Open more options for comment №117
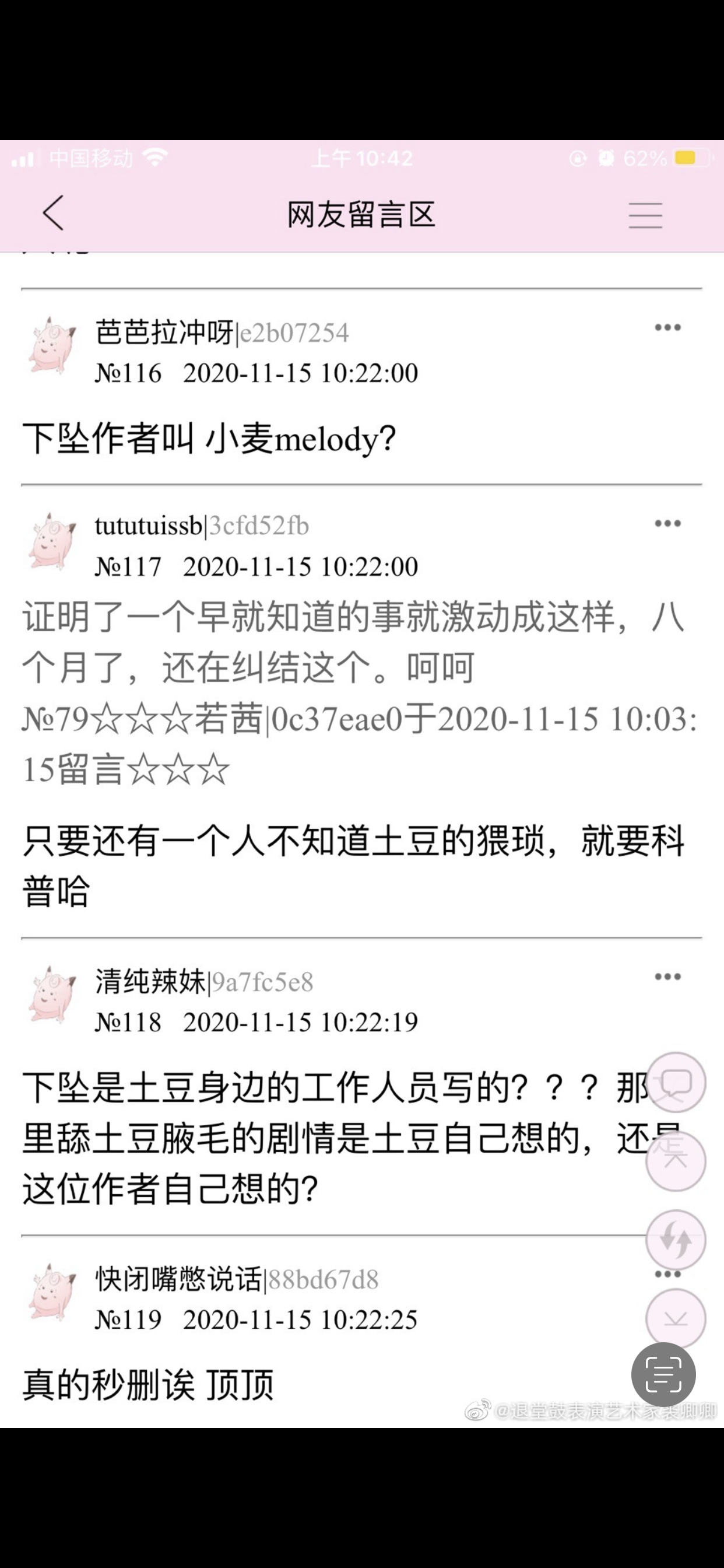Screen dimensions: 724x1568 click(667, 523)
